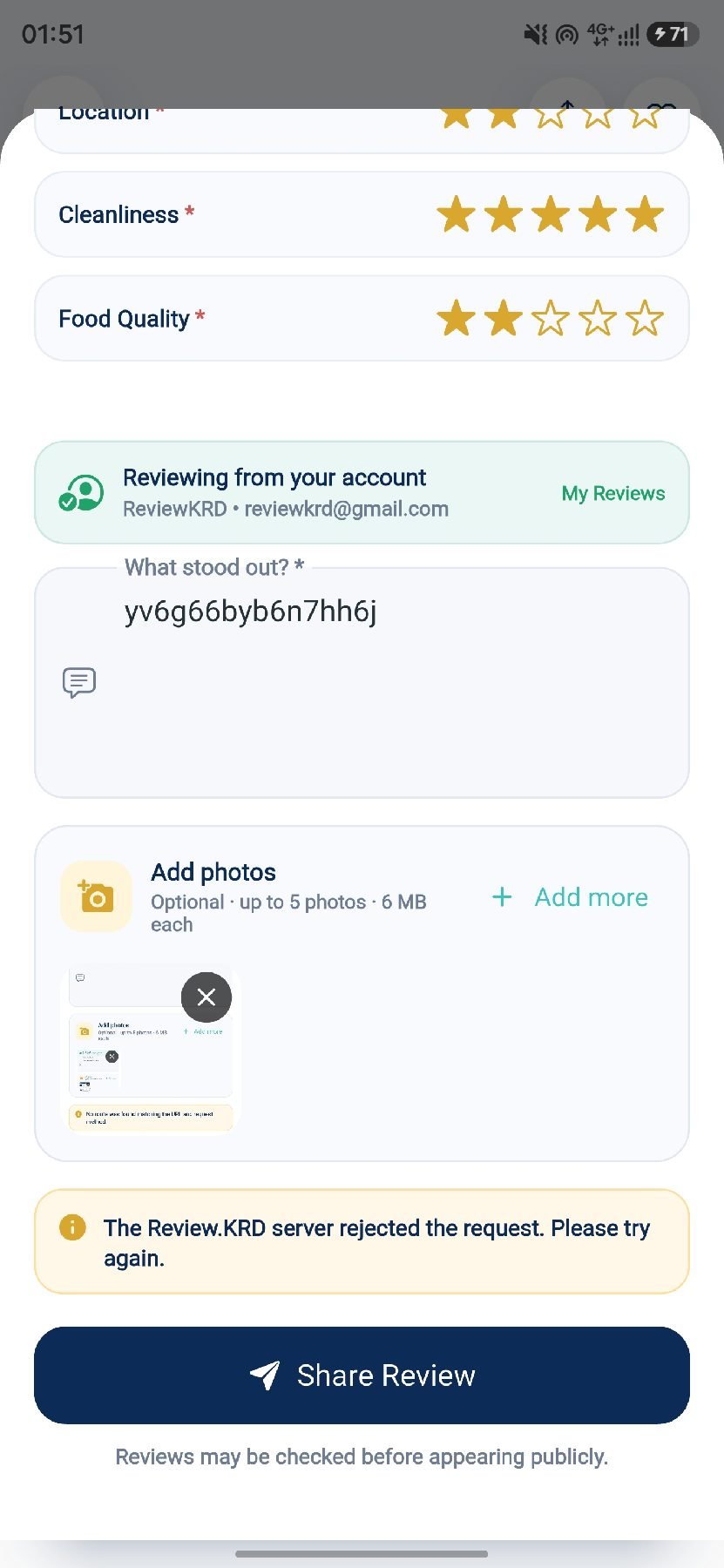Screen dimensions: 724x1568
Task: Open My Reviews link
Action: 612,493
